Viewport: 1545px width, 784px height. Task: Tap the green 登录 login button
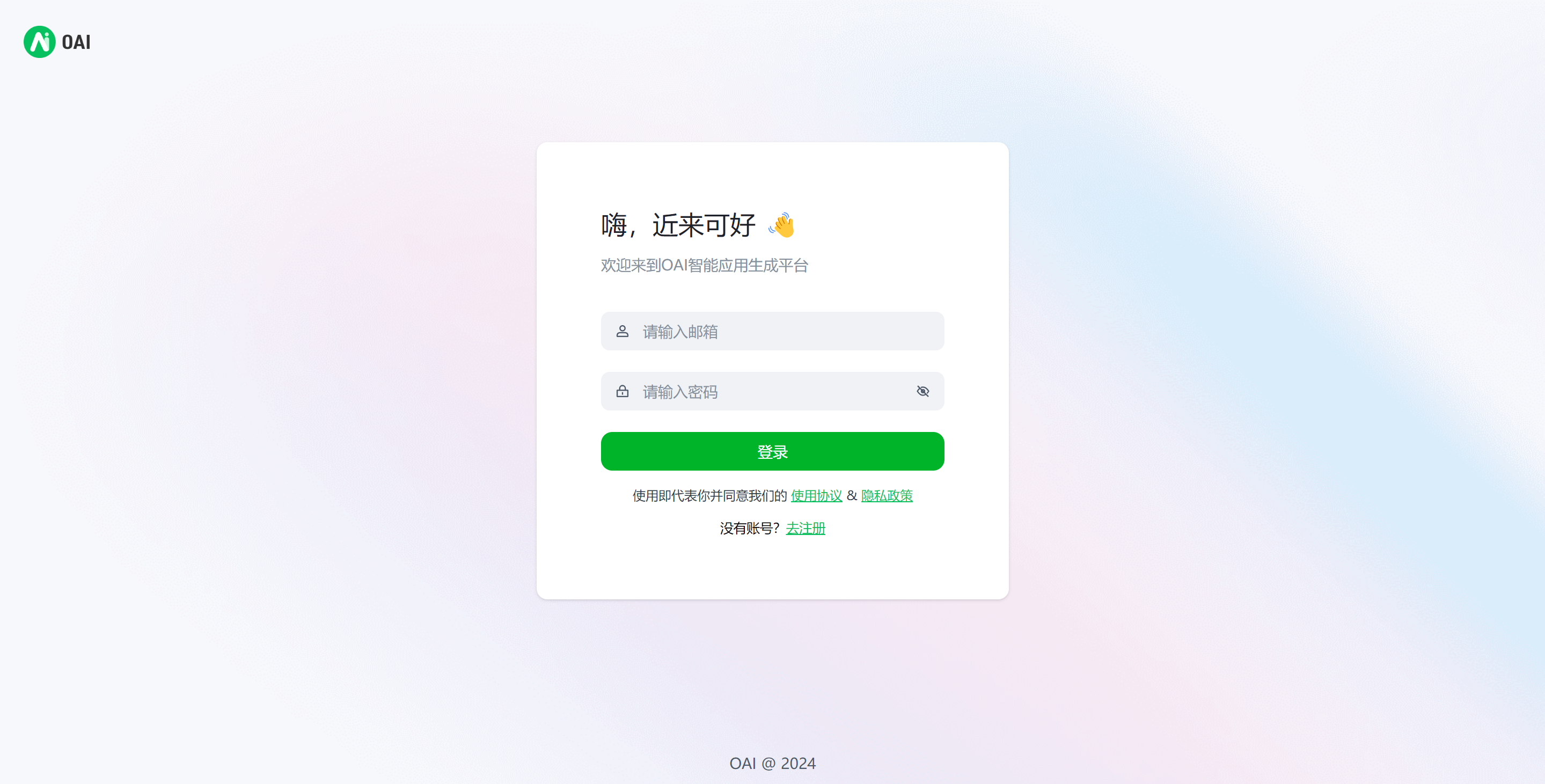point(772,452)
